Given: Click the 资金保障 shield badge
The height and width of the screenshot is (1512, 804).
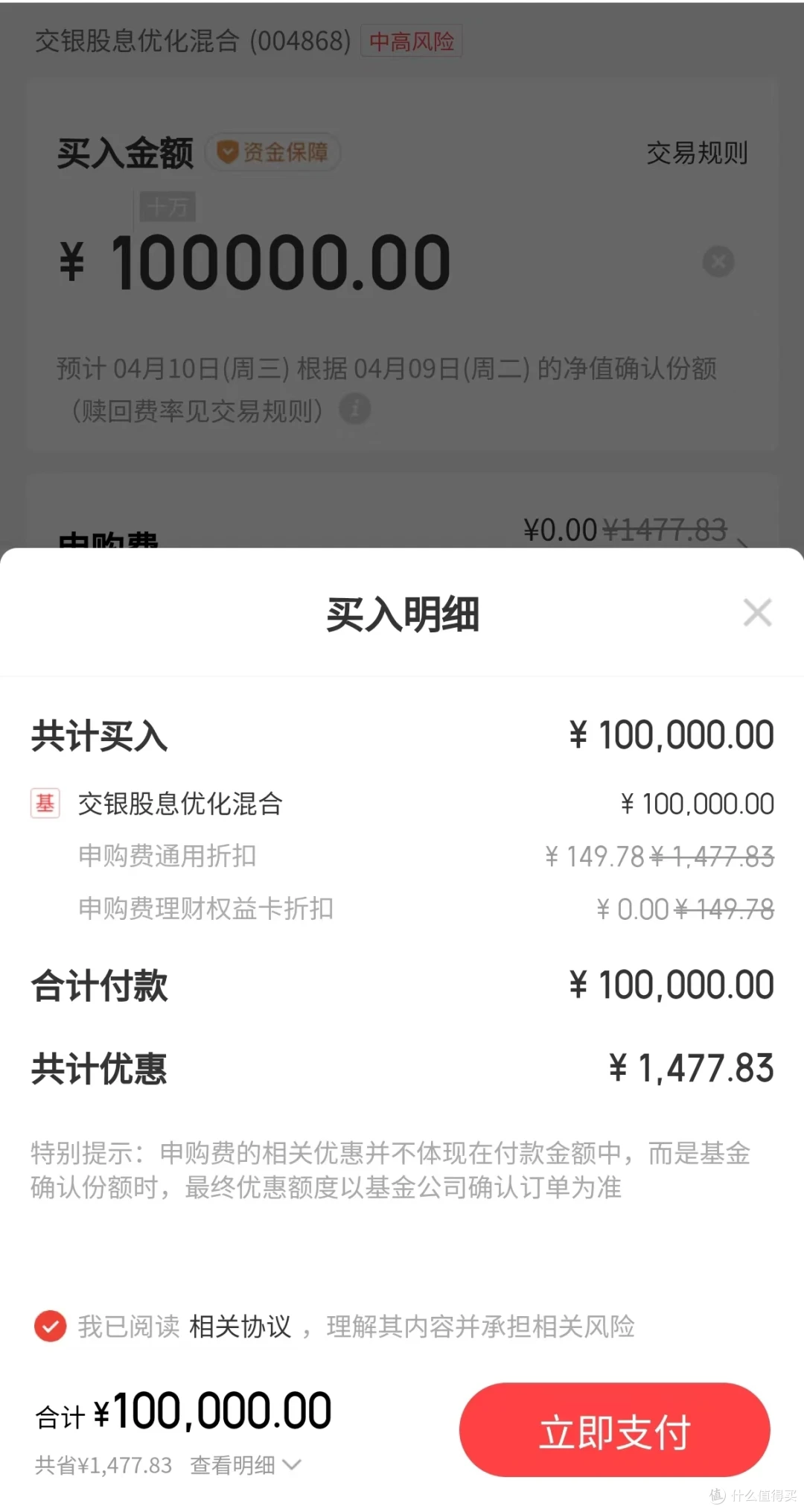Looking at the screenshot, I should pos(272,151).
